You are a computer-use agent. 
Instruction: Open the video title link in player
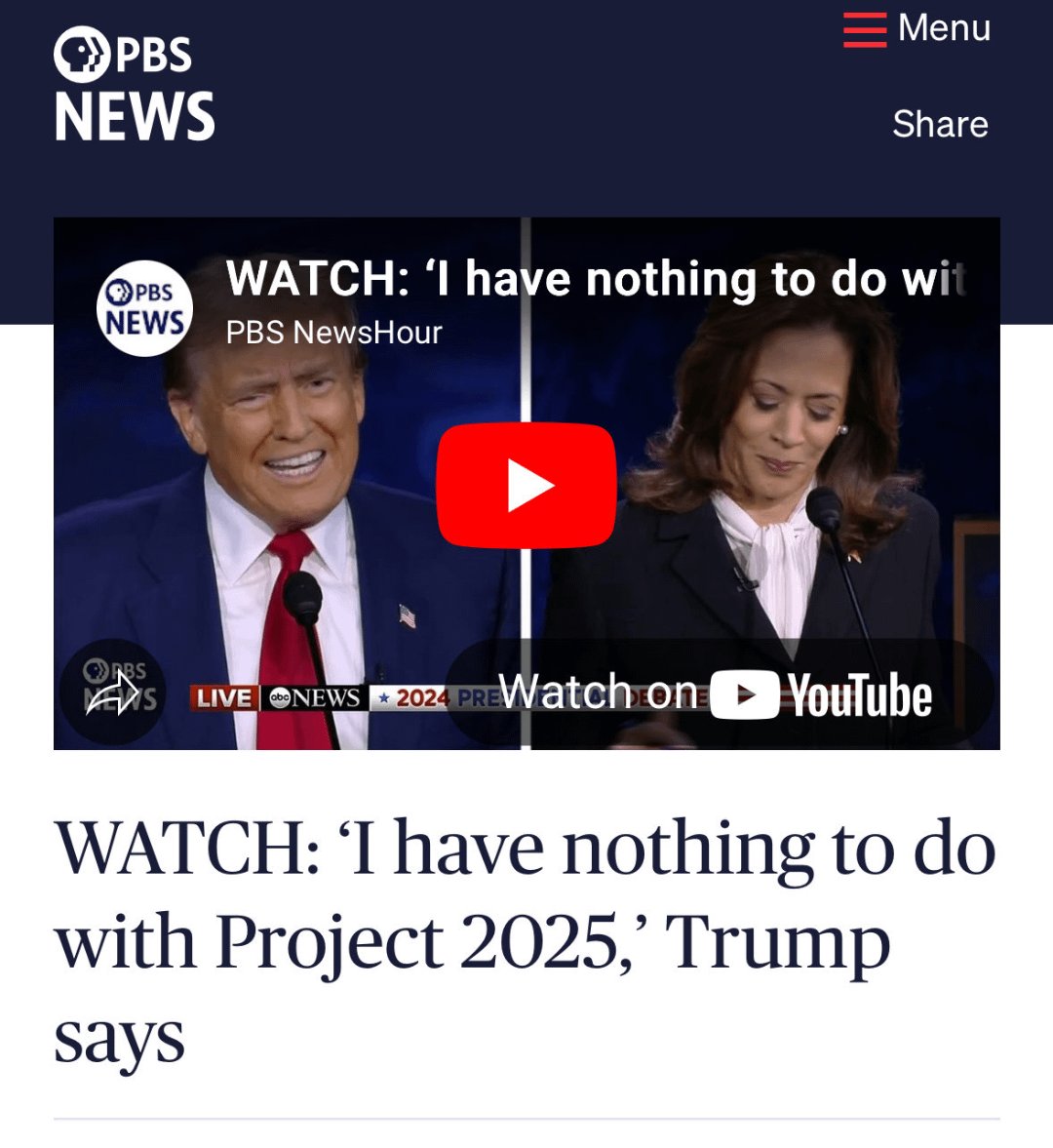[x=595, y=279]
